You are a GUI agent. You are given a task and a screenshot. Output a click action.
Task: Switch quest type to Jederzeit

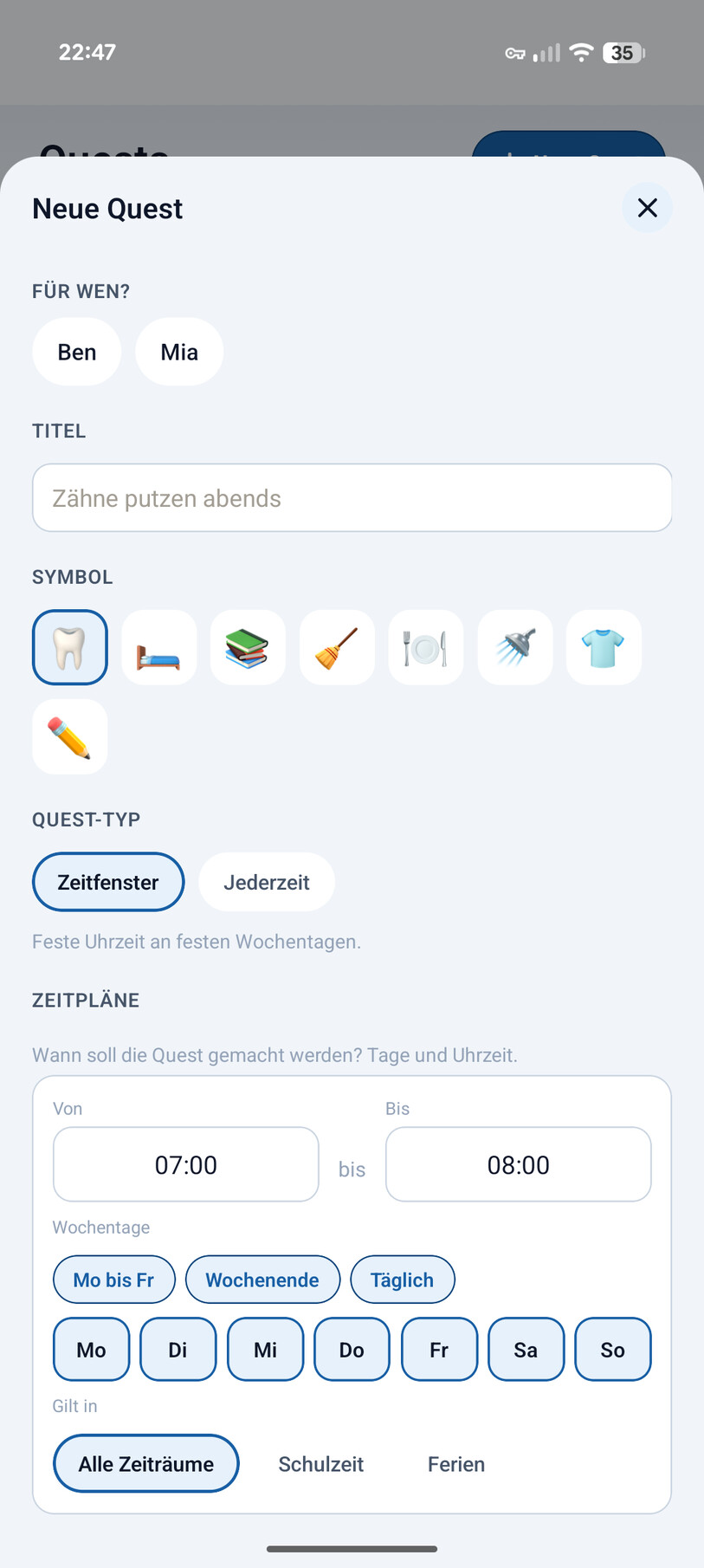267,882
